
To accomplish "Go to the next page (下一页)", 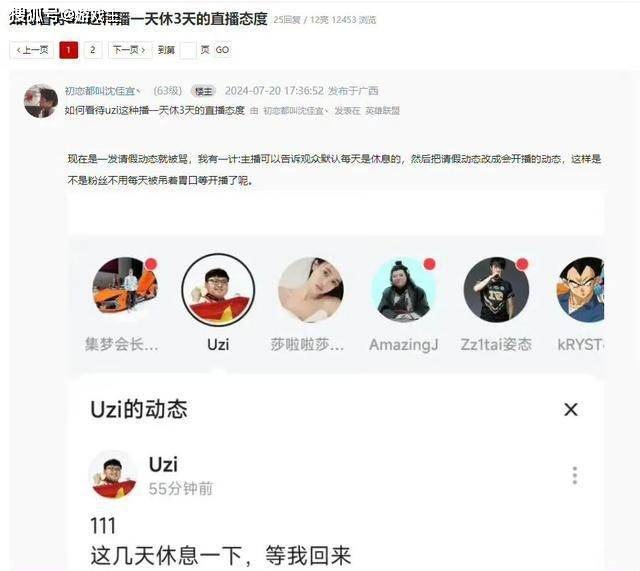I will pos(127,50).
